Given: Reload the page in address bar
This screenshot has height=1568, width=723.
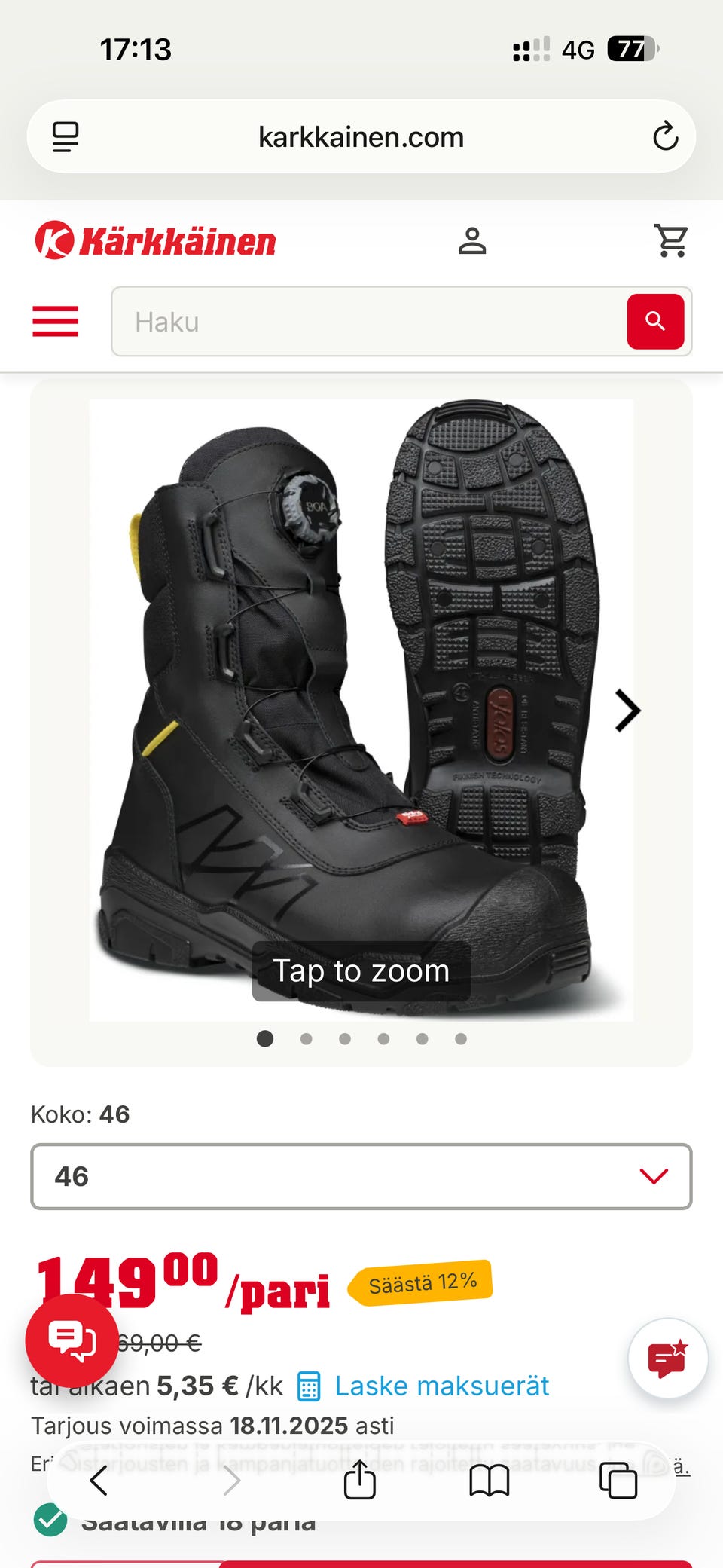Looking at the screenshot, I should tap(665, 136).
